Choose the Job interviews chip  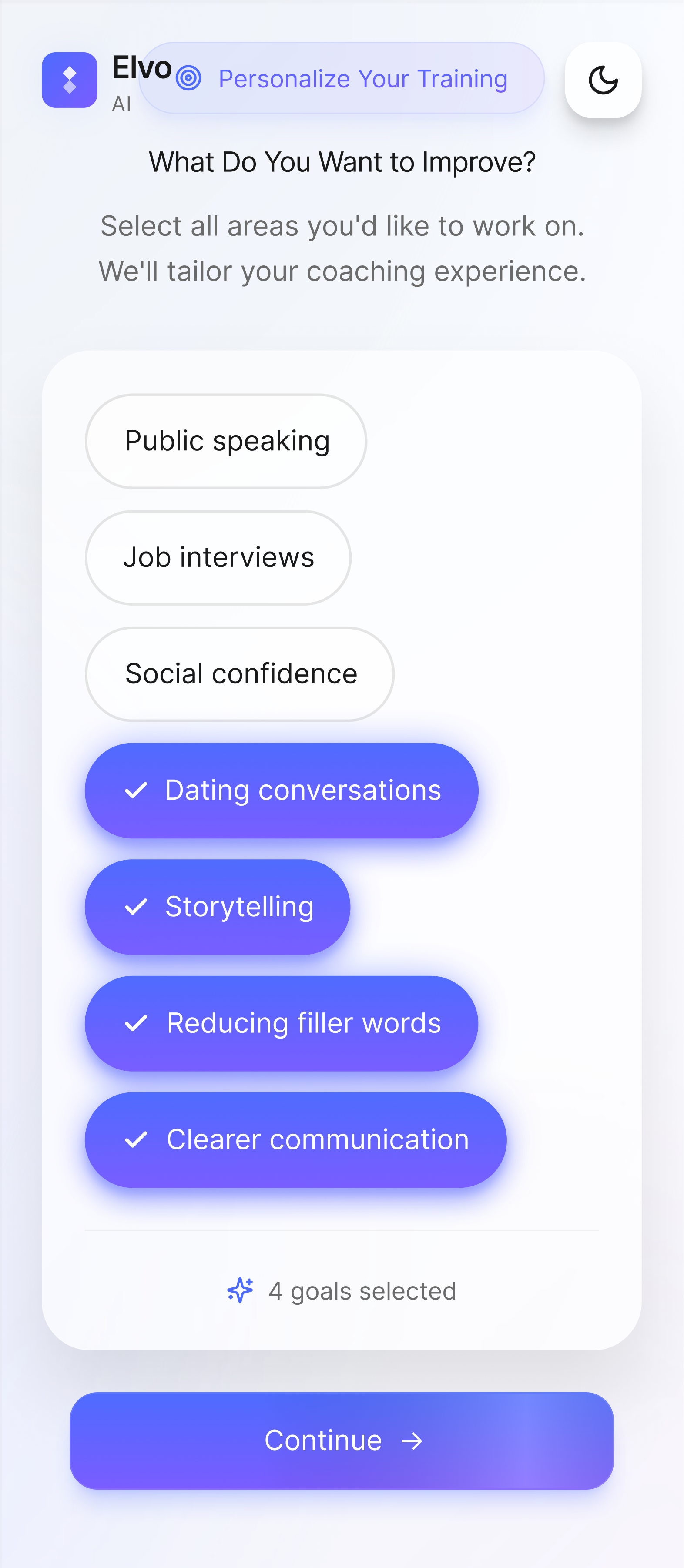(x=218, y=557)
